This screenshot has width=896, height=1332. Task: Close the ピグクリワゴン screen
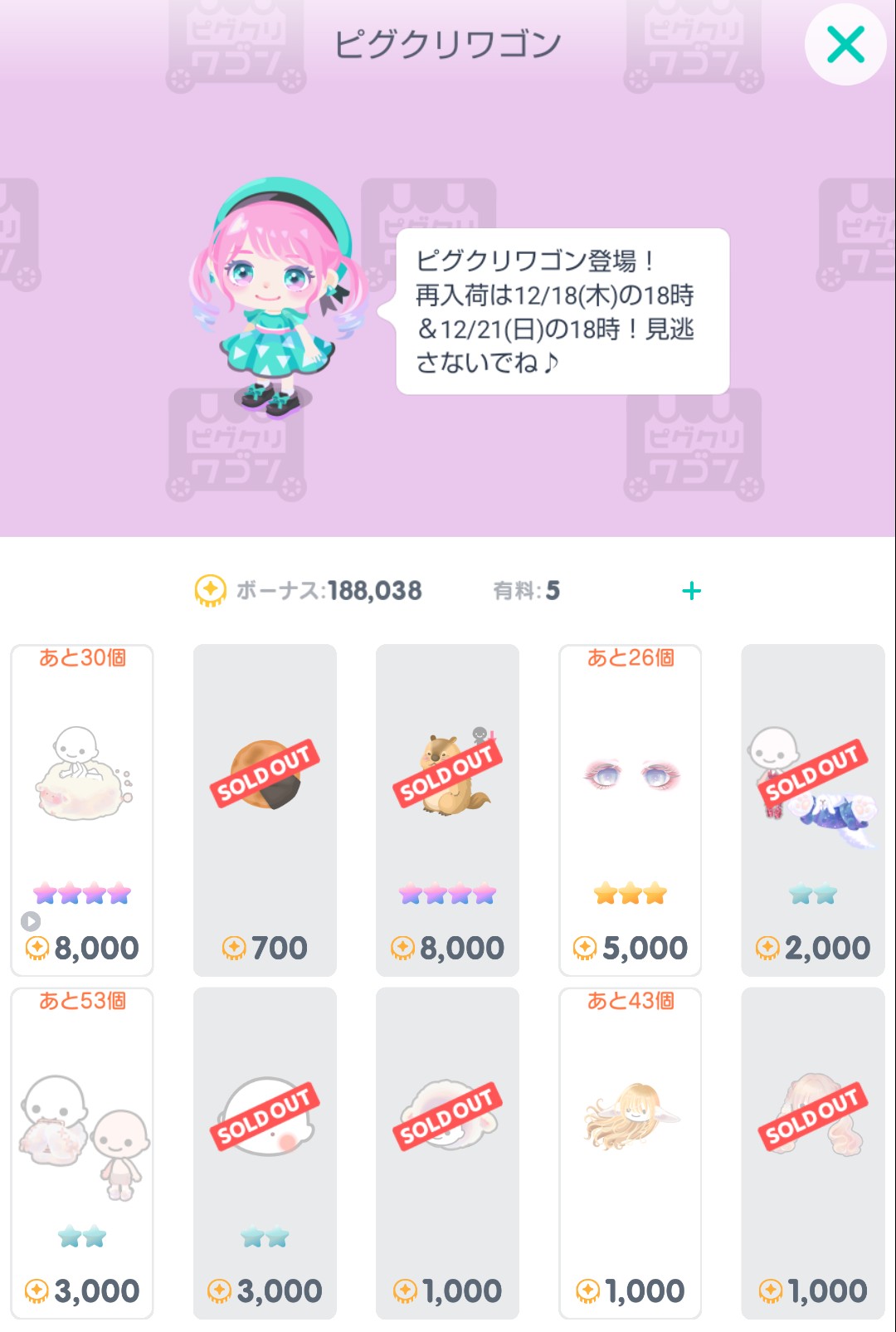point(845,44)
